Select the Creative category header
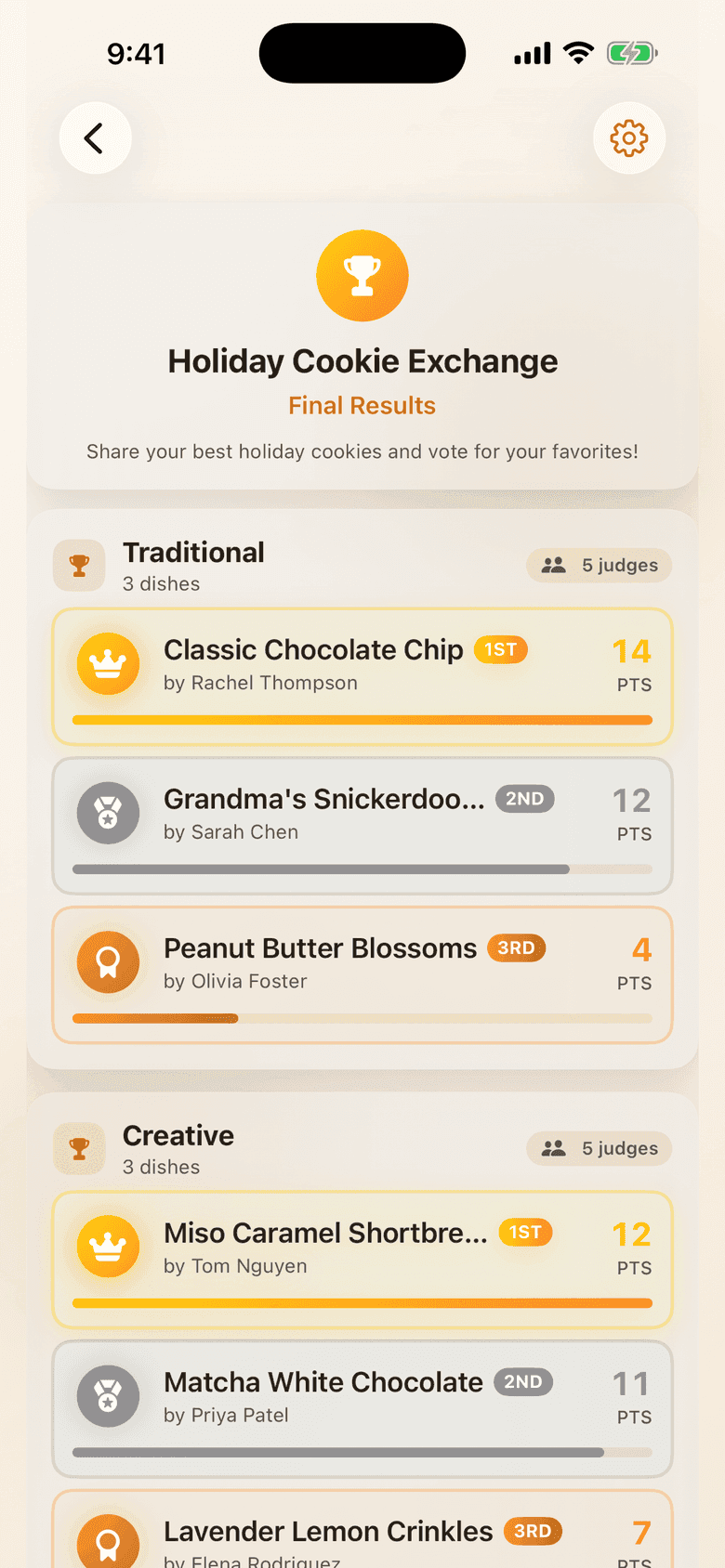The width and height of the screenshot is (725, 1568). (178, 1135)
